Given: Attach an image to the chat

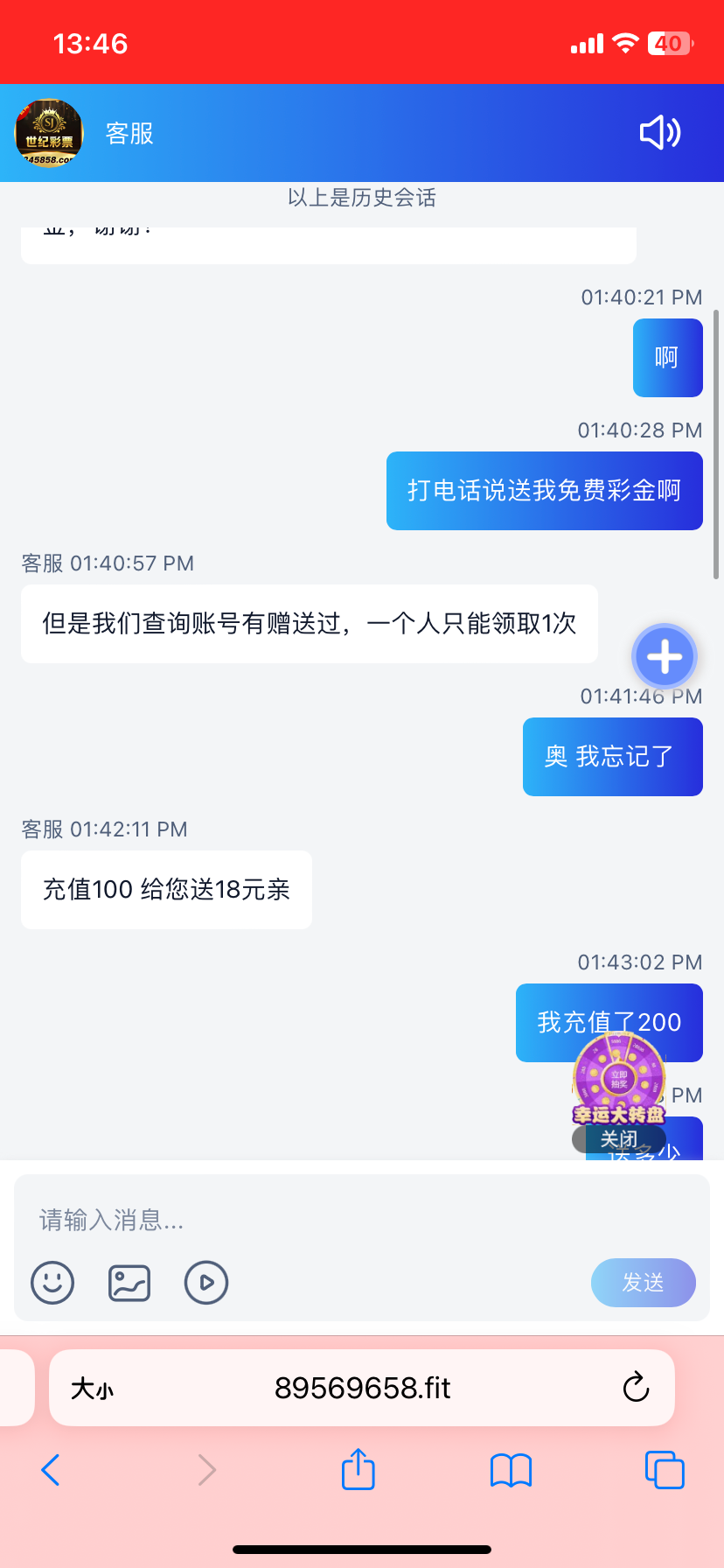Looking at the screenshot, I should click(x=129, y=1283).
